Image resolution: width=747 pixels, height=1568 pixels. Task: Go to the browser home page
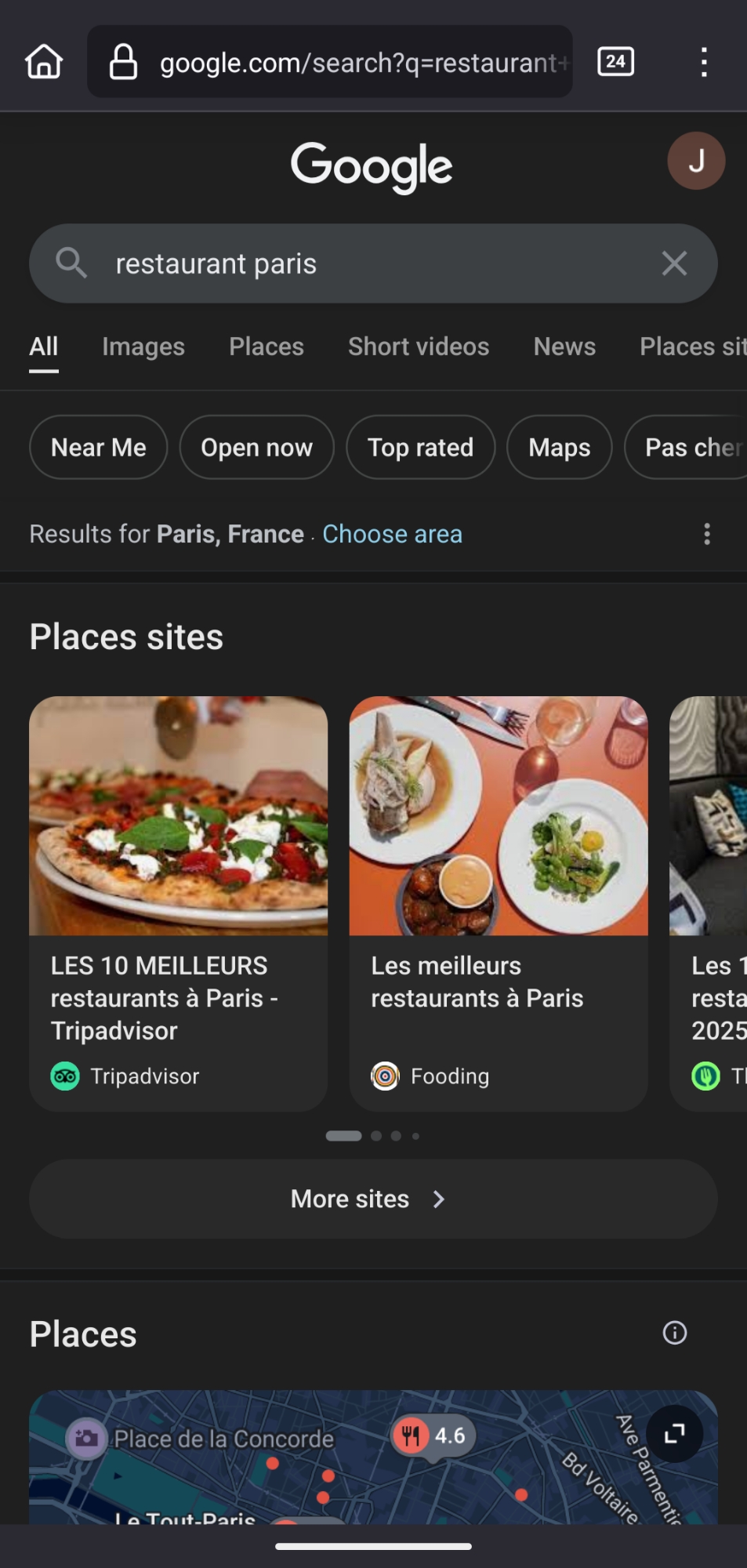[44, 61]
